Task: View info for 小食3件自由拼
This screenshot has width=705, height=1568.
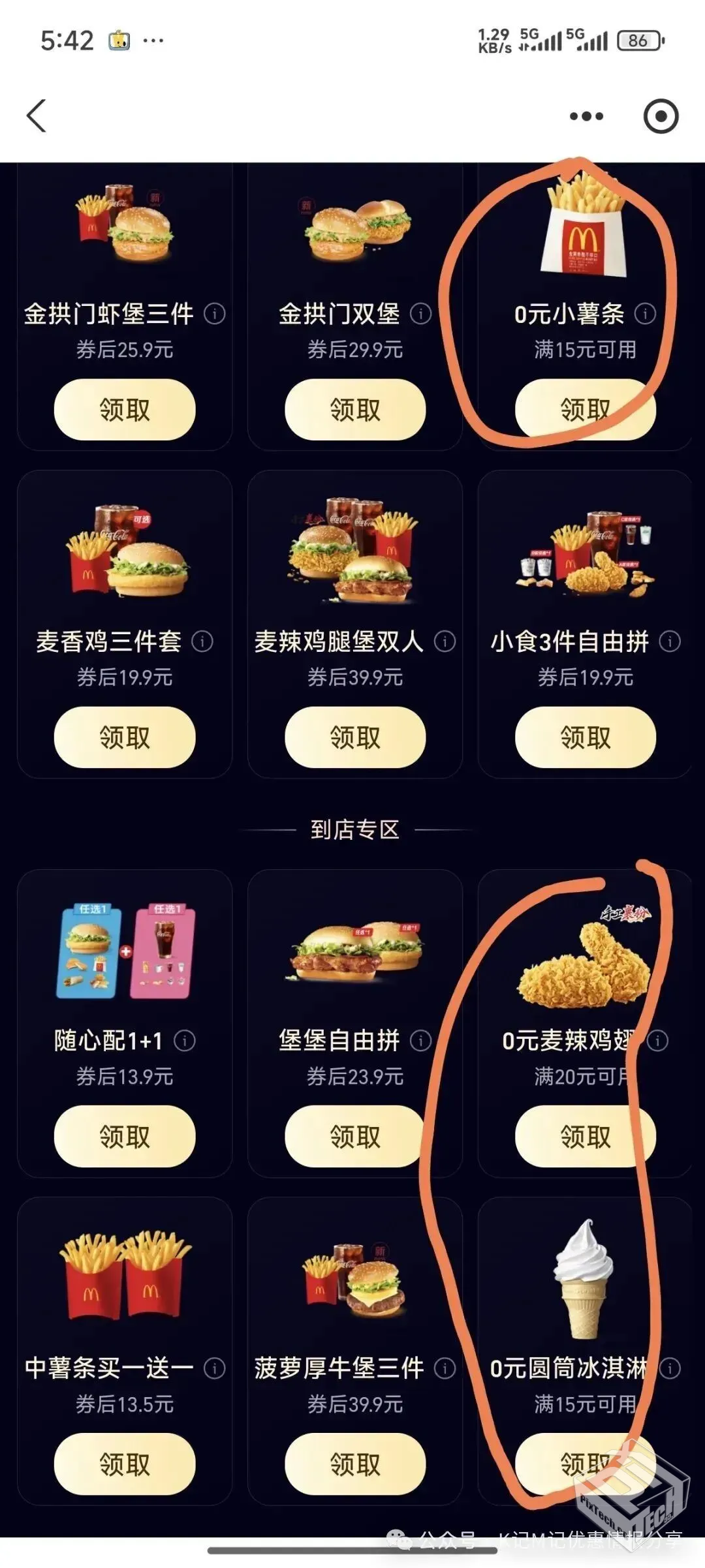Action: [x=670, y=641]
